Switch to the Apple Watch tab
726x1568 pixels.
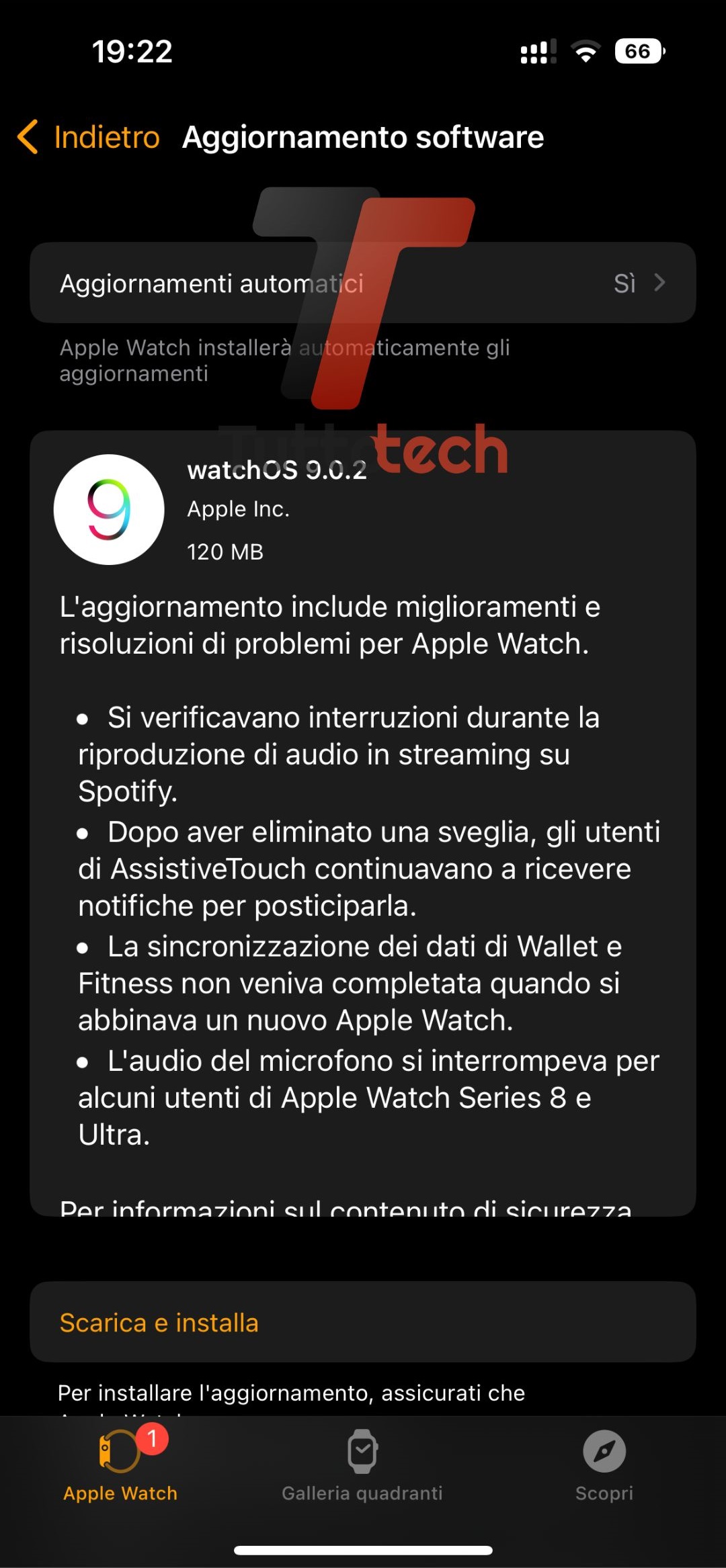[x=120, y=1466]
